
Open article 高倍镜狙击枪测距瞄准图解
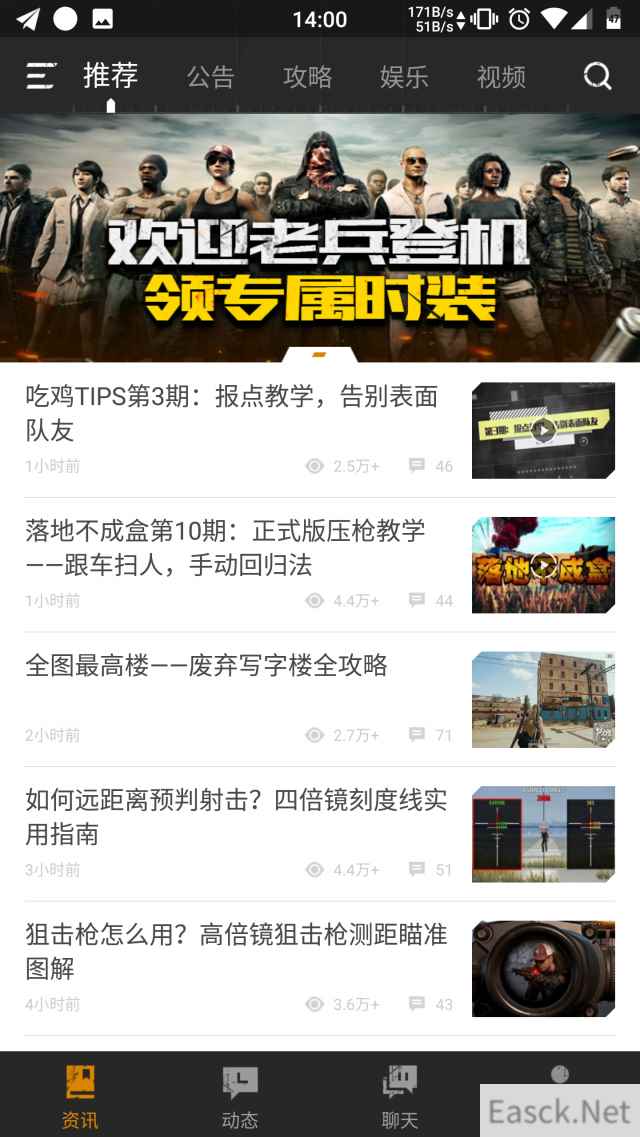236,951
